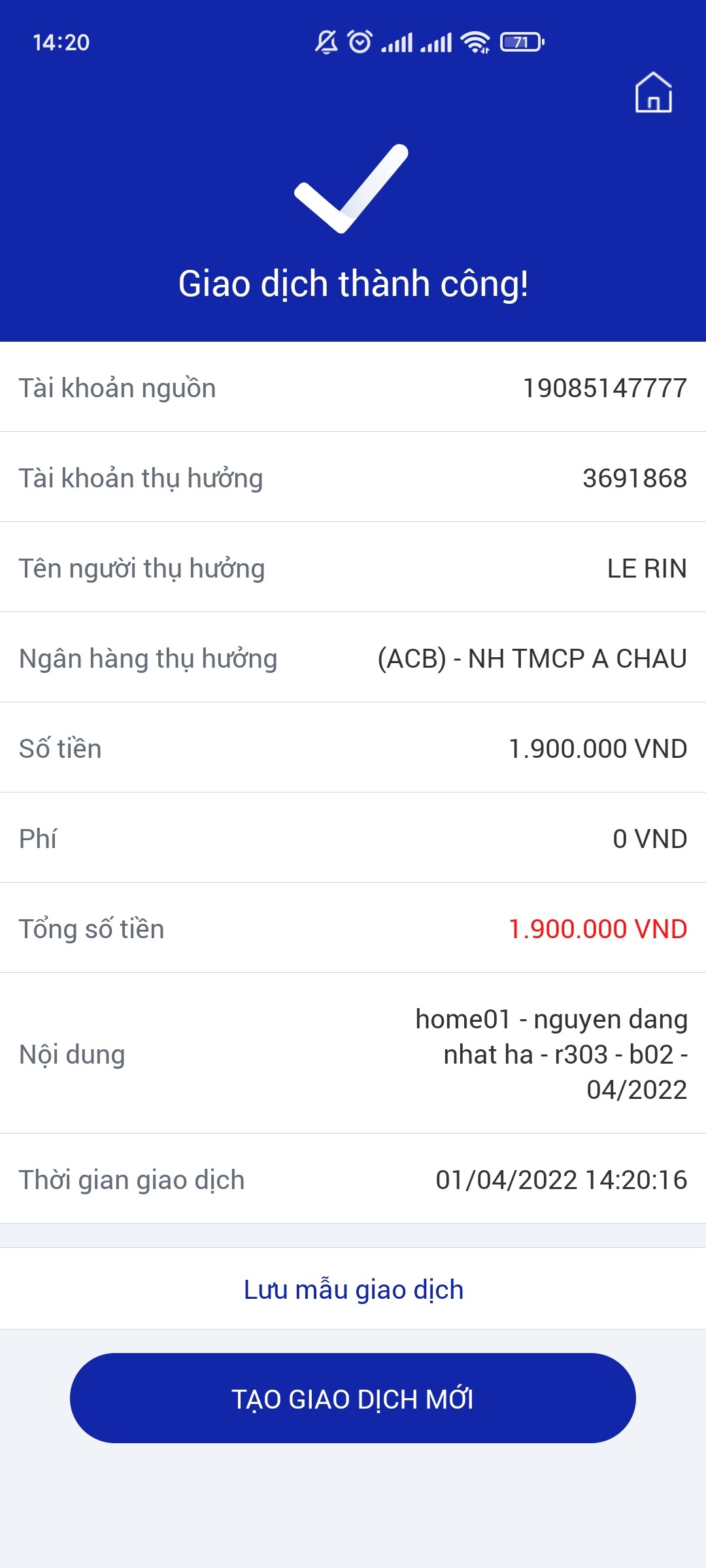This screenshot has height=1568, width=706.
Task: Go to the home screen icon
Action: click(653, 93)
